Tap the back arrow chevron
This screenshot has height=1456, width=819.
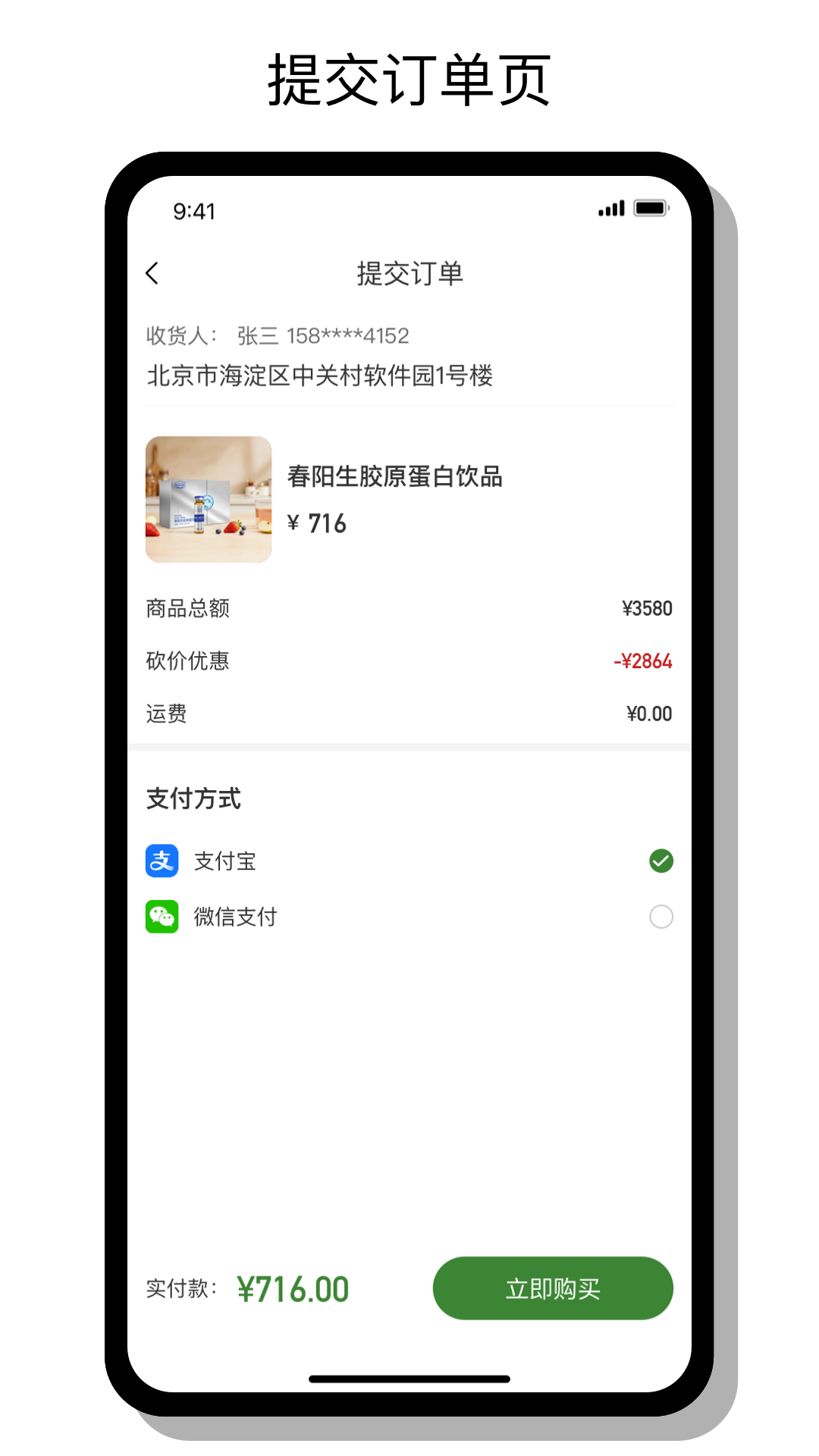pos(152,273)
